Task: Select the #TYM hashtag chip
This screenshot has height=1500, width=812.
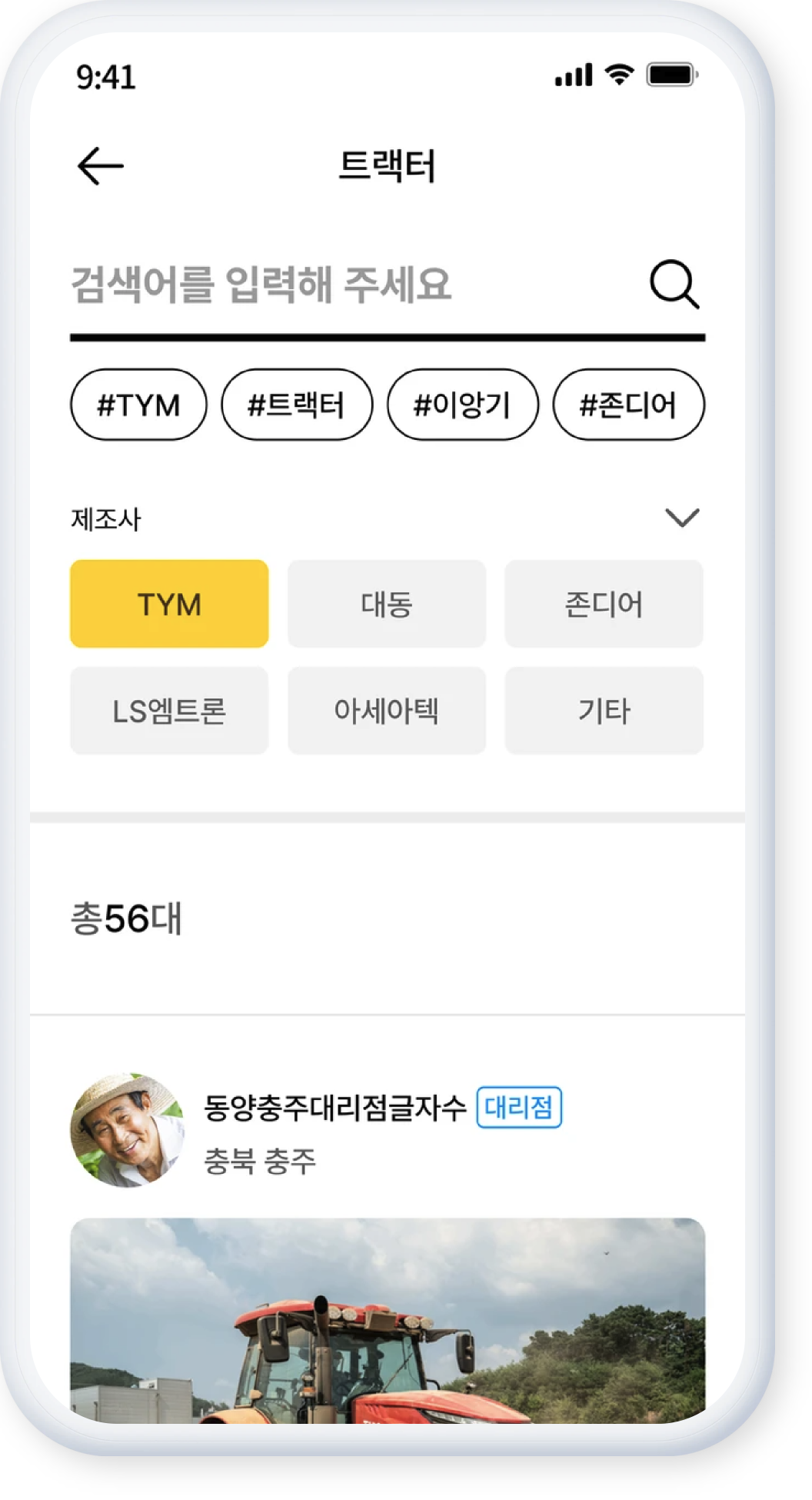Action: pyautogui.click(x=138, y=405)
